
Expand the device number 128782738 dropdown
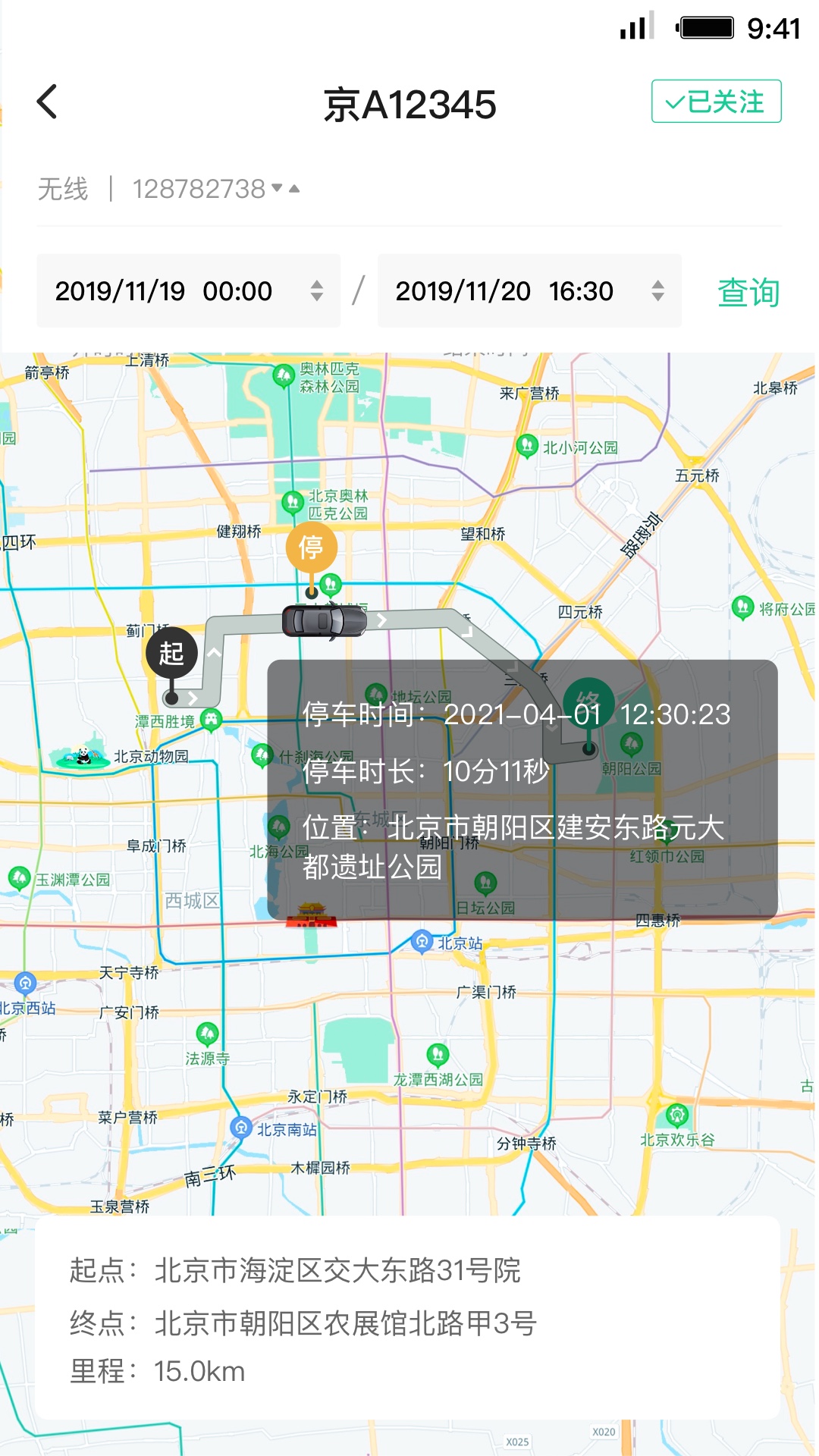coord(285,188)
